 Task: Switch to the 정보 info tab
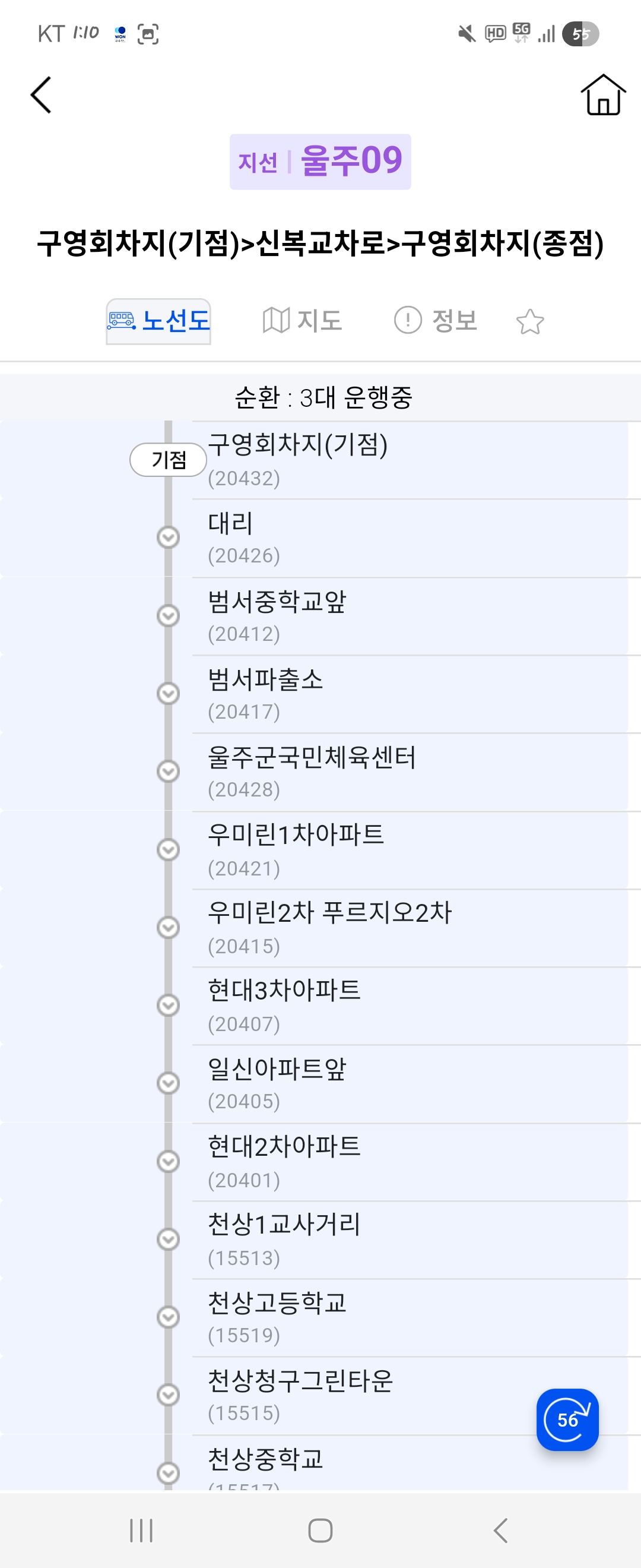(436, 321)
